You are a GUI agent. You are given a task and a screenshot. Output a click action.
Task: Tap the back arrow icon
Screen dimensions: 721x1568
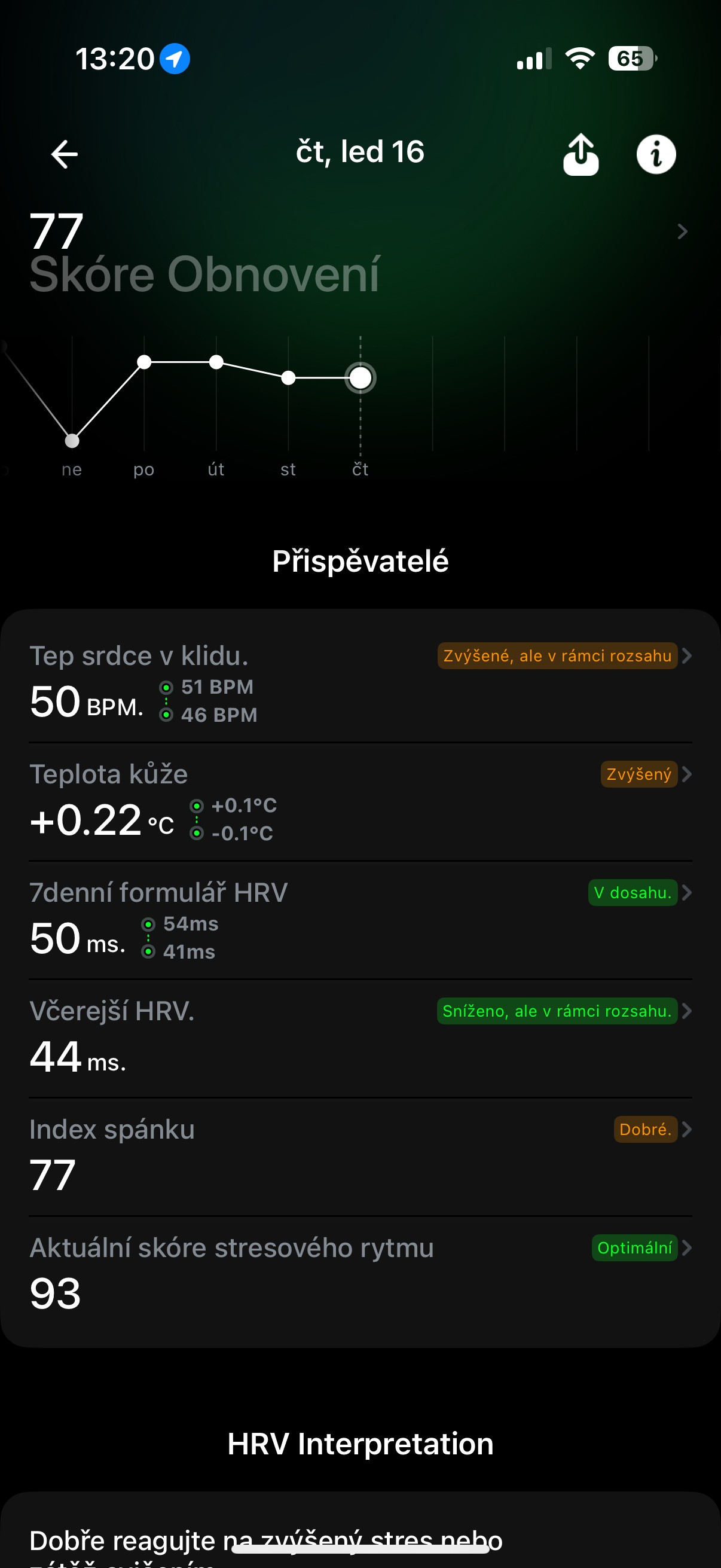click(64, 153)
